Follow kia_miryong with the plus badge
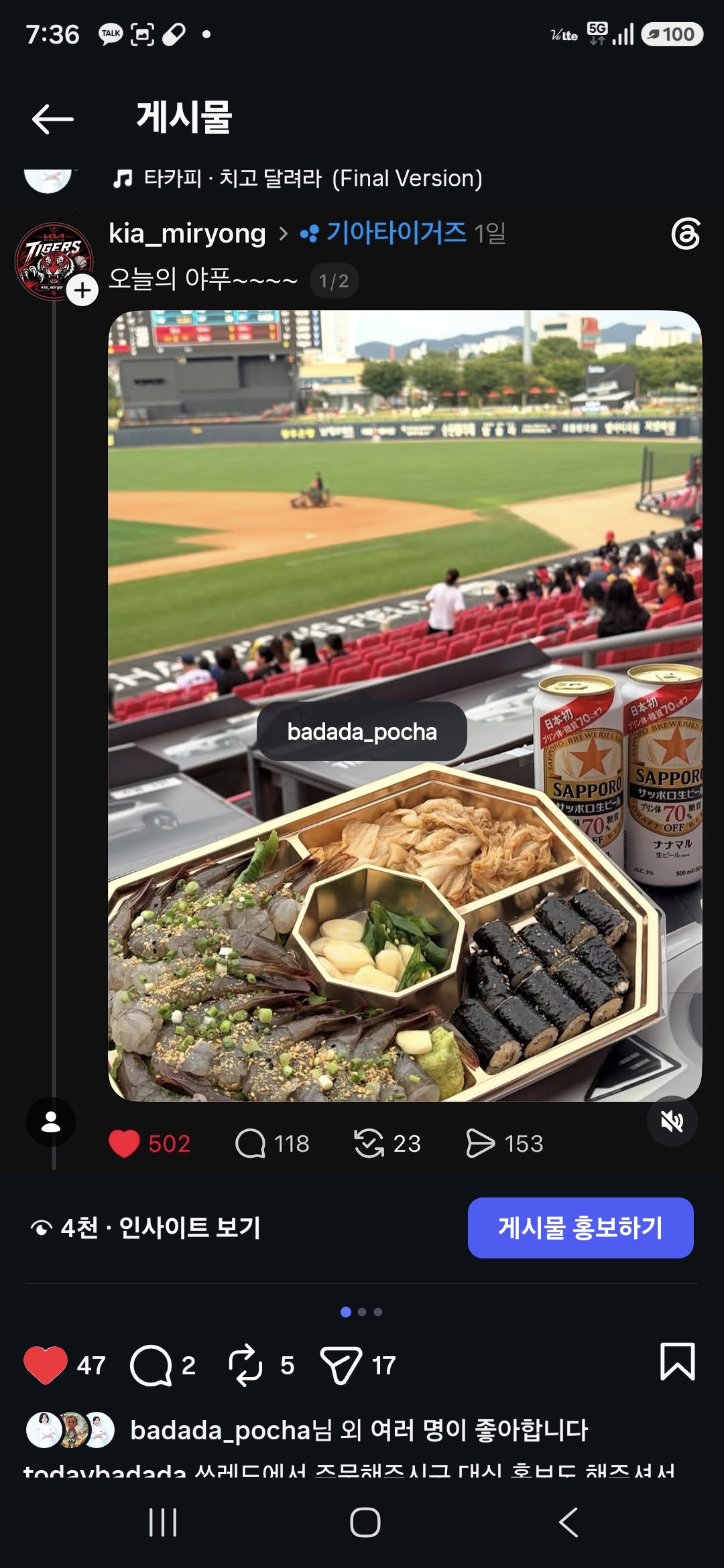The height and width of the screenshot is (1568, 724). tap(82, 290)
